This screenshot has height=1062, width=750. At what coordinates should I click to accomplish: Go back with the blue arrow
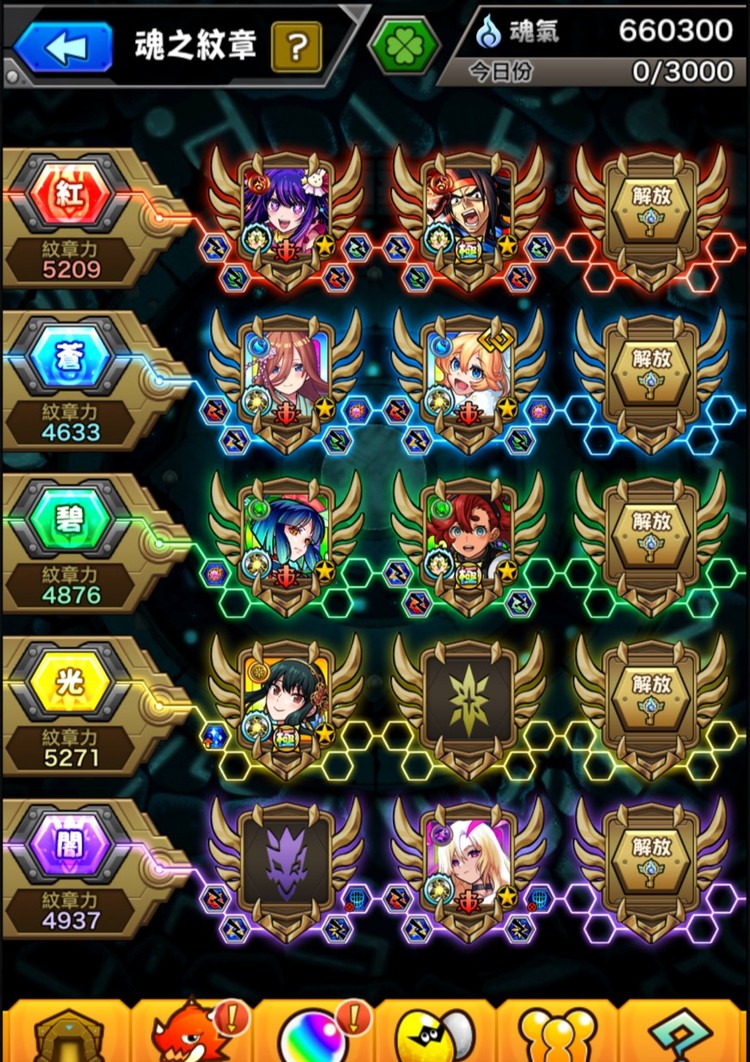pyautogui.click(x=63, y=46)
